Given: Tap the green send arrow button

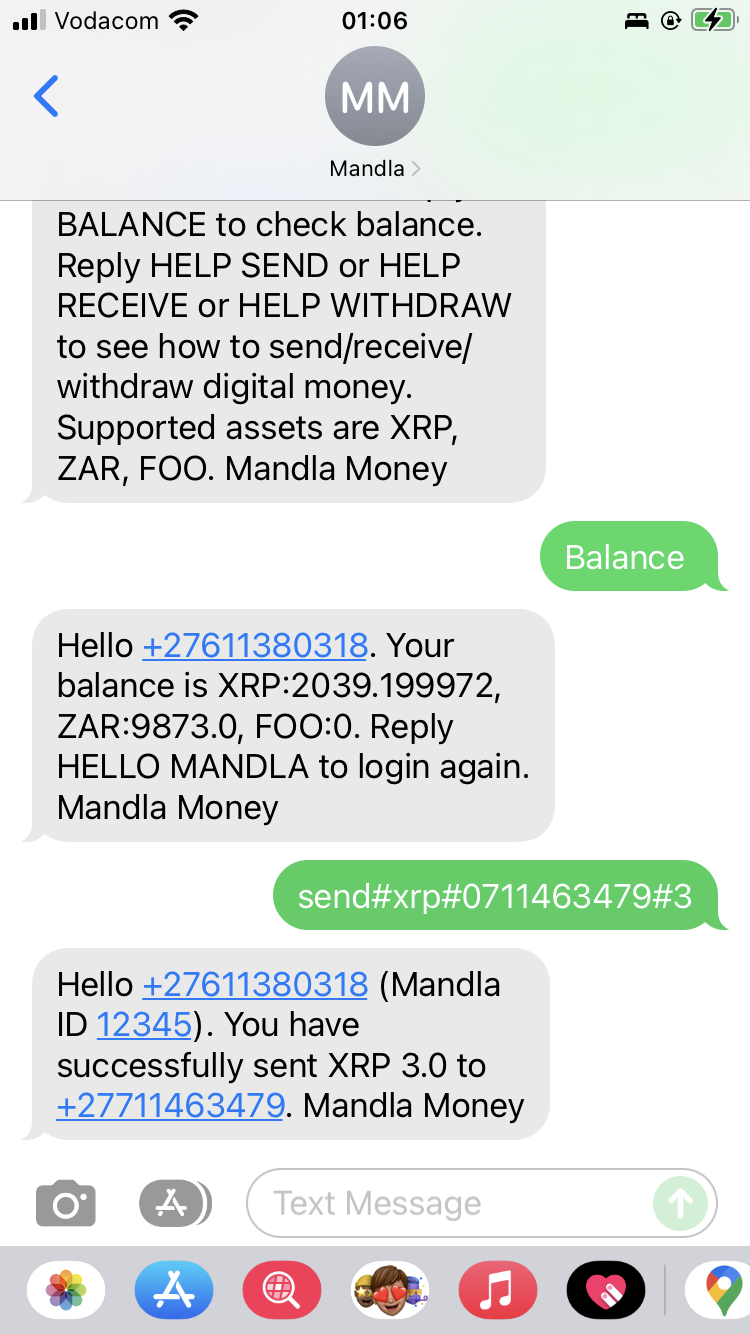Looking at the screenshot, I should click(x=682, y=1203).
